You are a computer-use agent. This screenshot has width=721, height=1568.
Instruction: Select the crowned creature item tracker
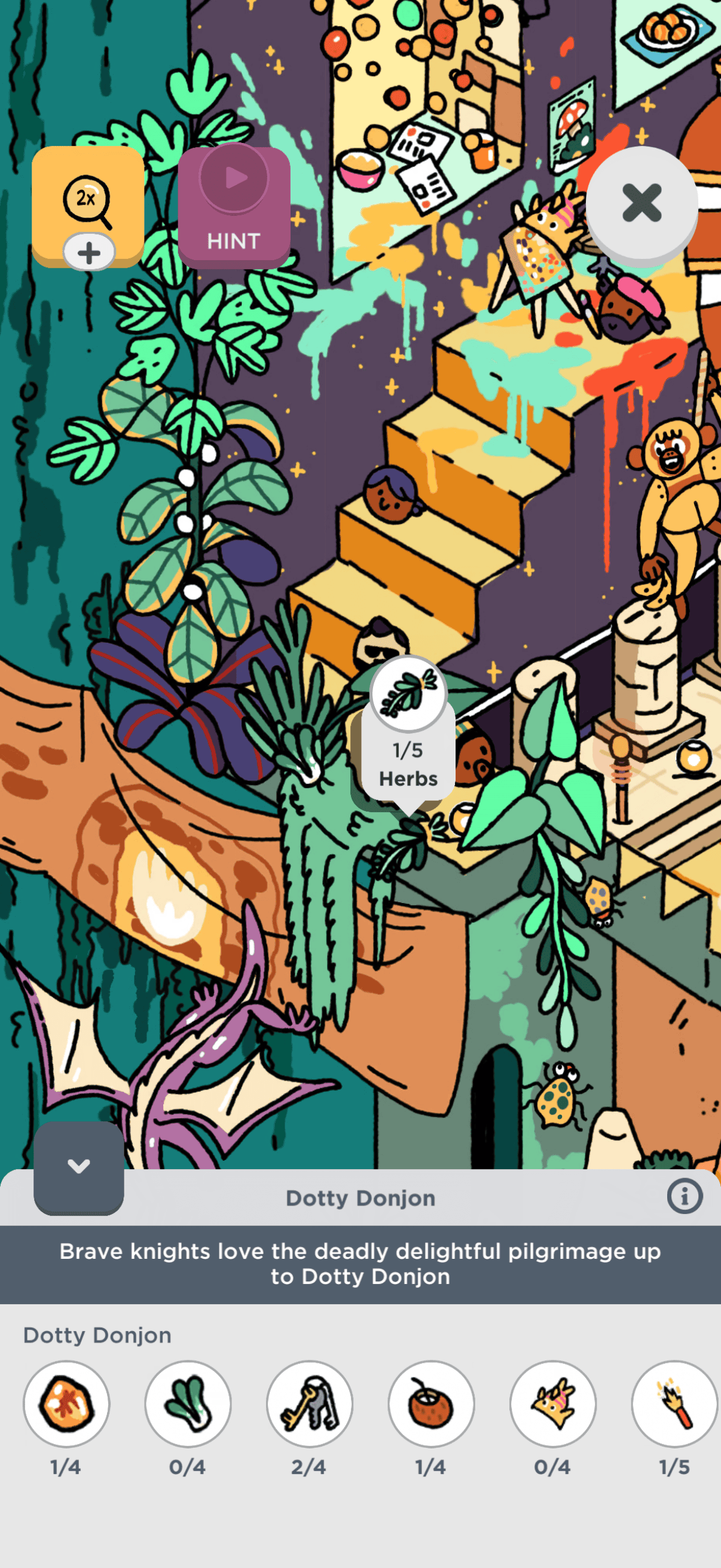[x=552, y=1403]
